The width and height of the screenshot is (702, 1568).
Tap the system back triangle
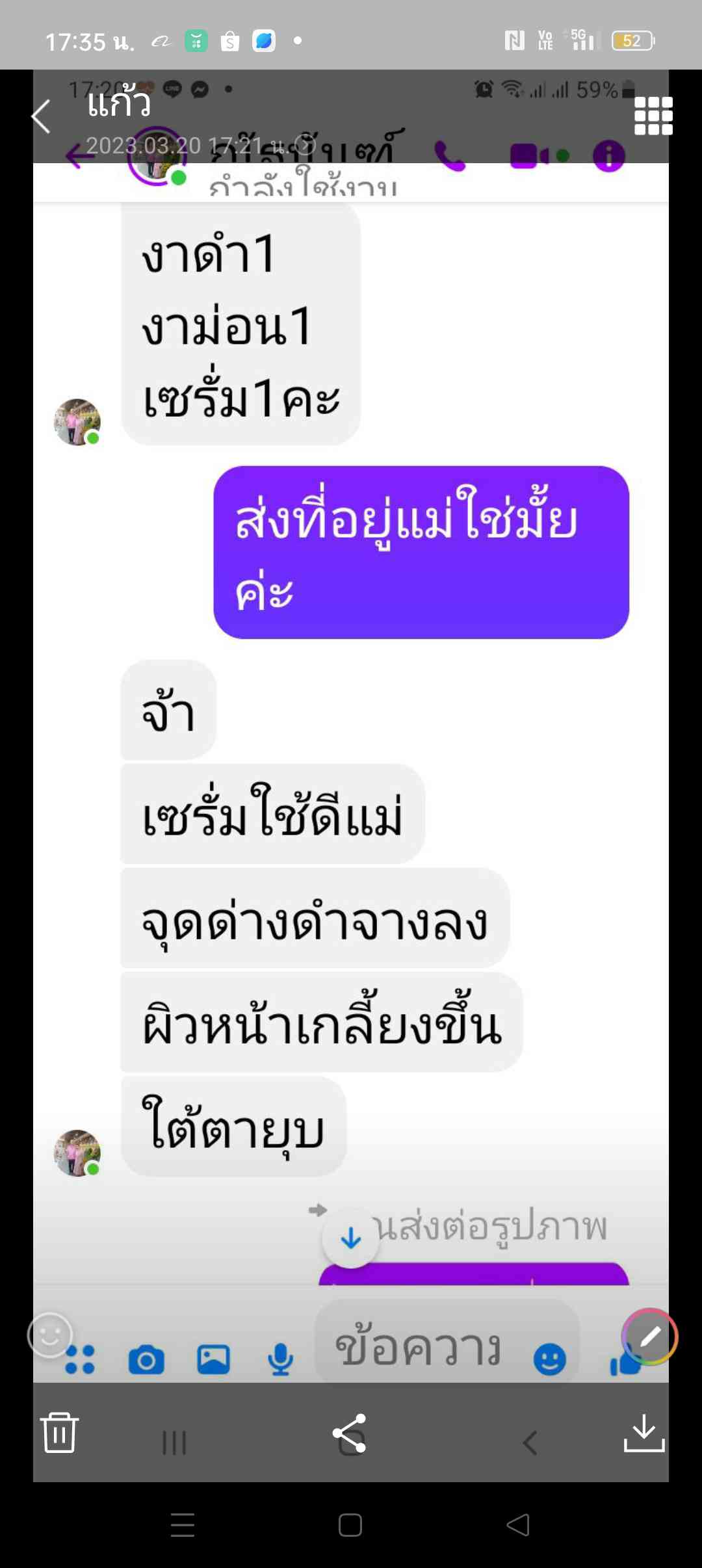click(x=518, y=1525)
